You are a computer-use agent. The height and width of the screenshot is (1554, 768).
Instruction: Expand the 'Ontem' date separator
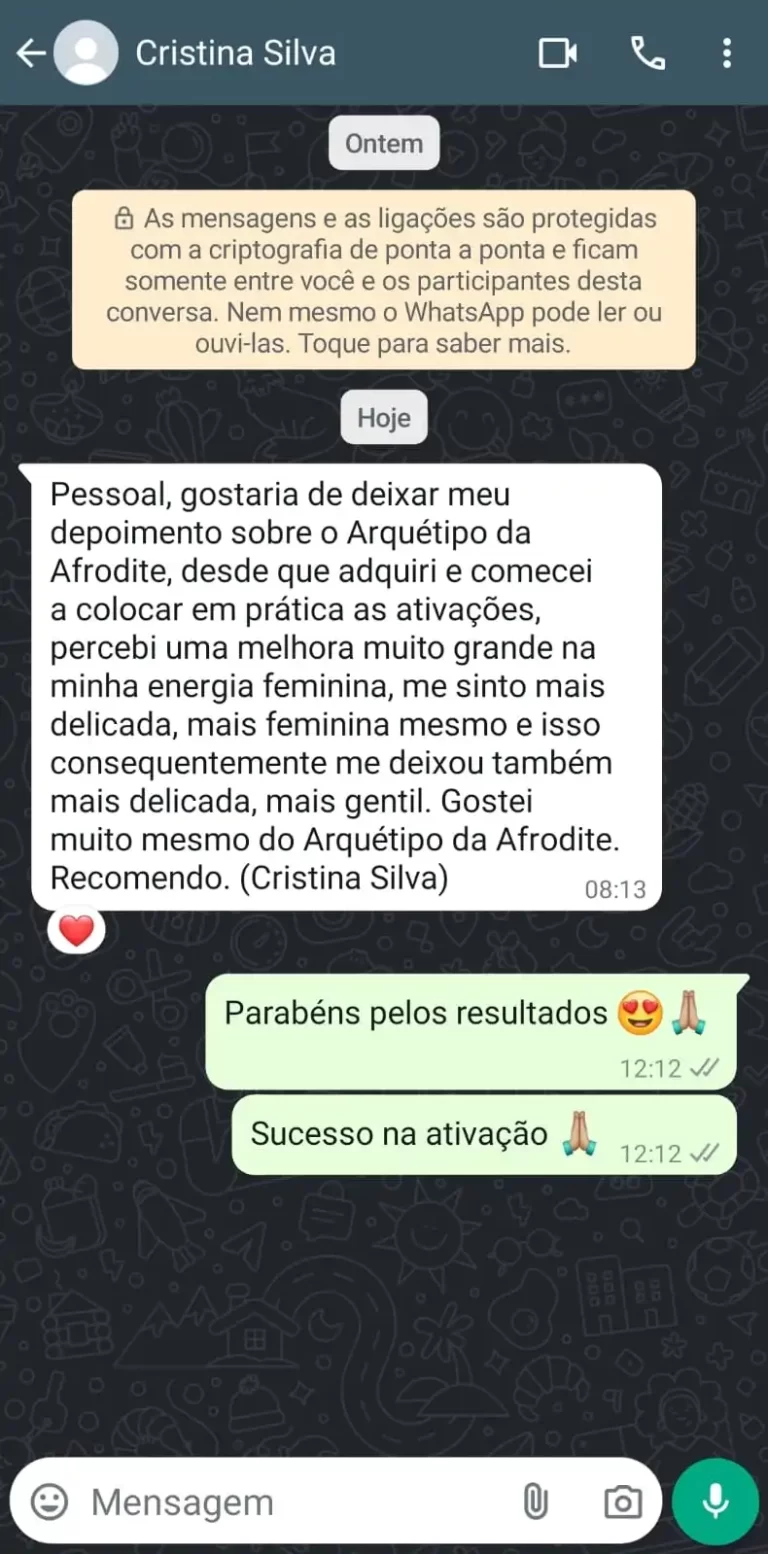[x=384, y=143]
